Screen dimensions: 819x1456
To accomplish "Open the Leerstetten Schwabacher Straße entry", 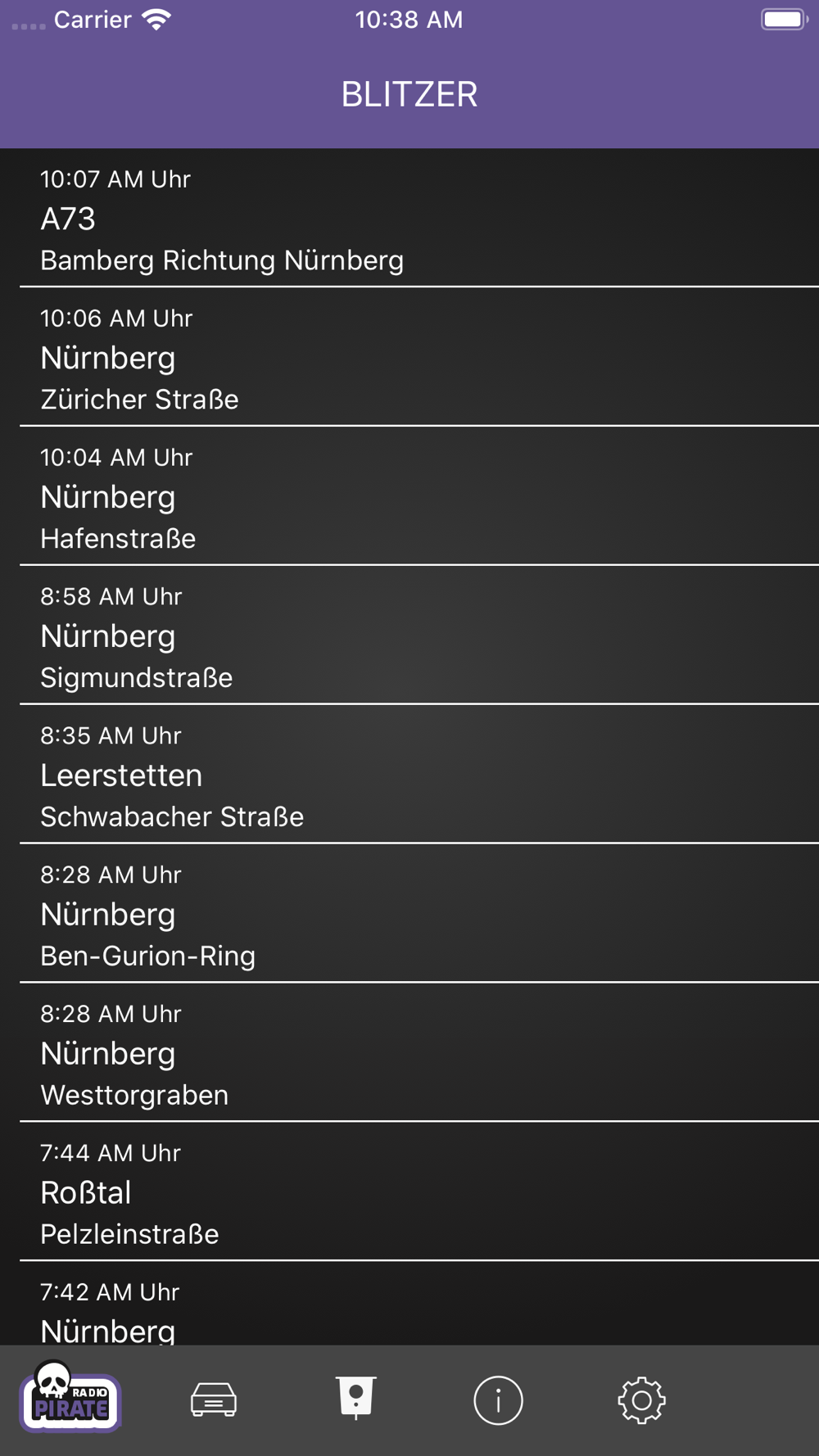I will point(409,775).
